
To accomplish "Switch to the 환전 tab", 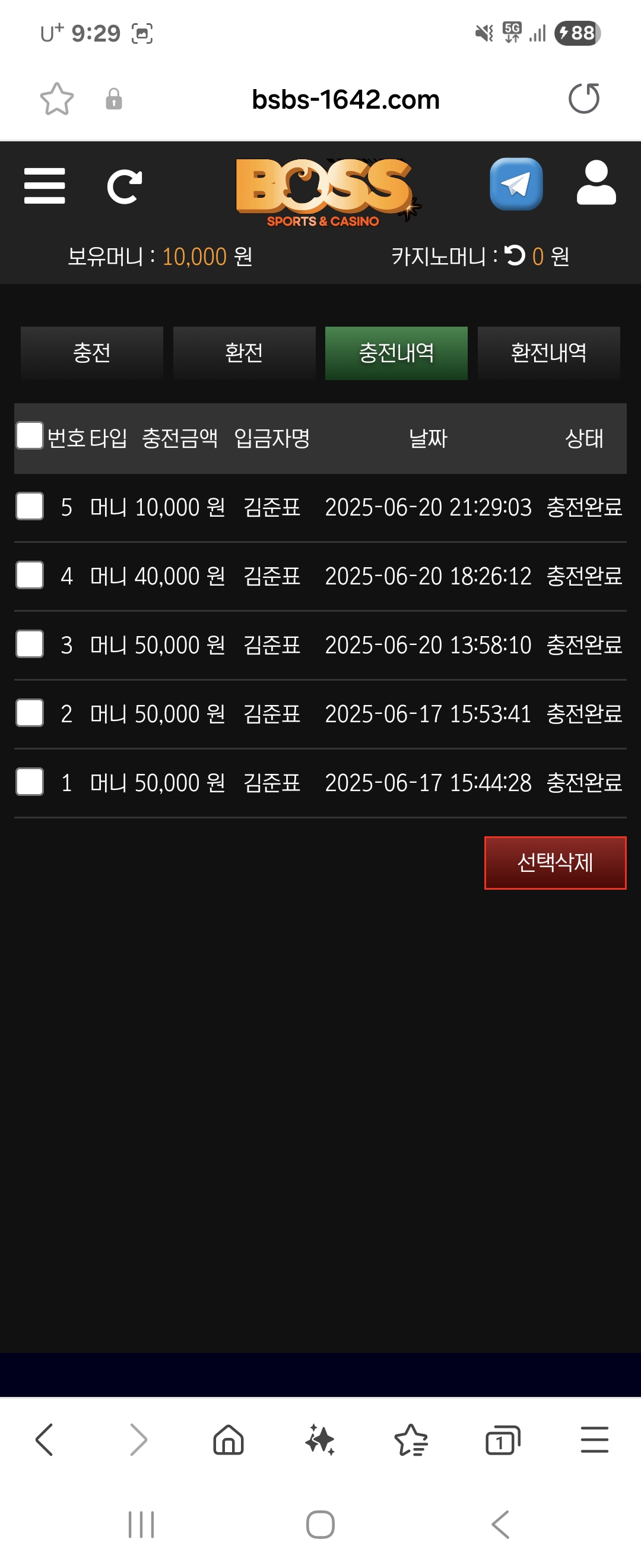I will [x=244, y=353].
